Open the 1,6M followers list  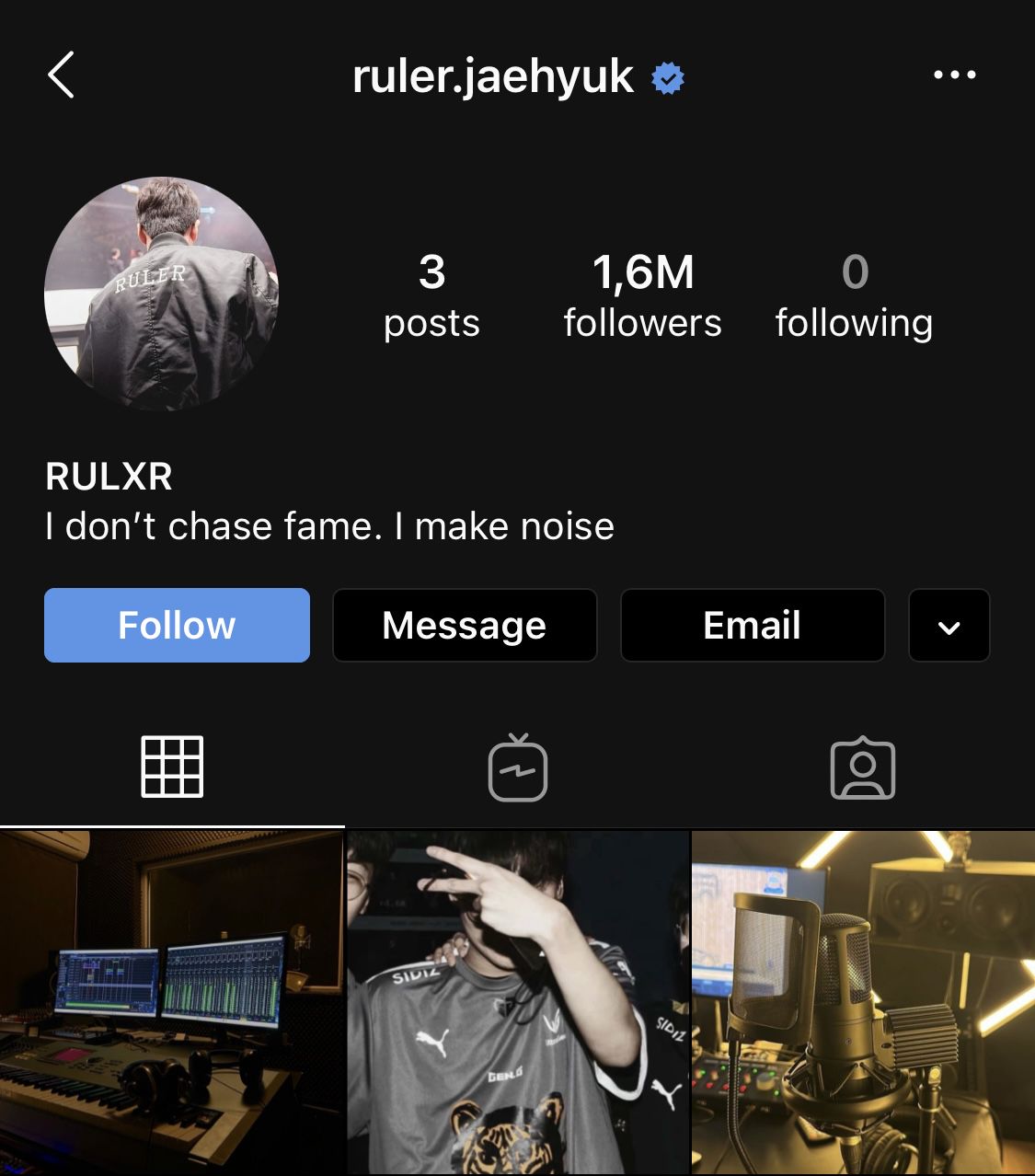click(x=642, y=296)
